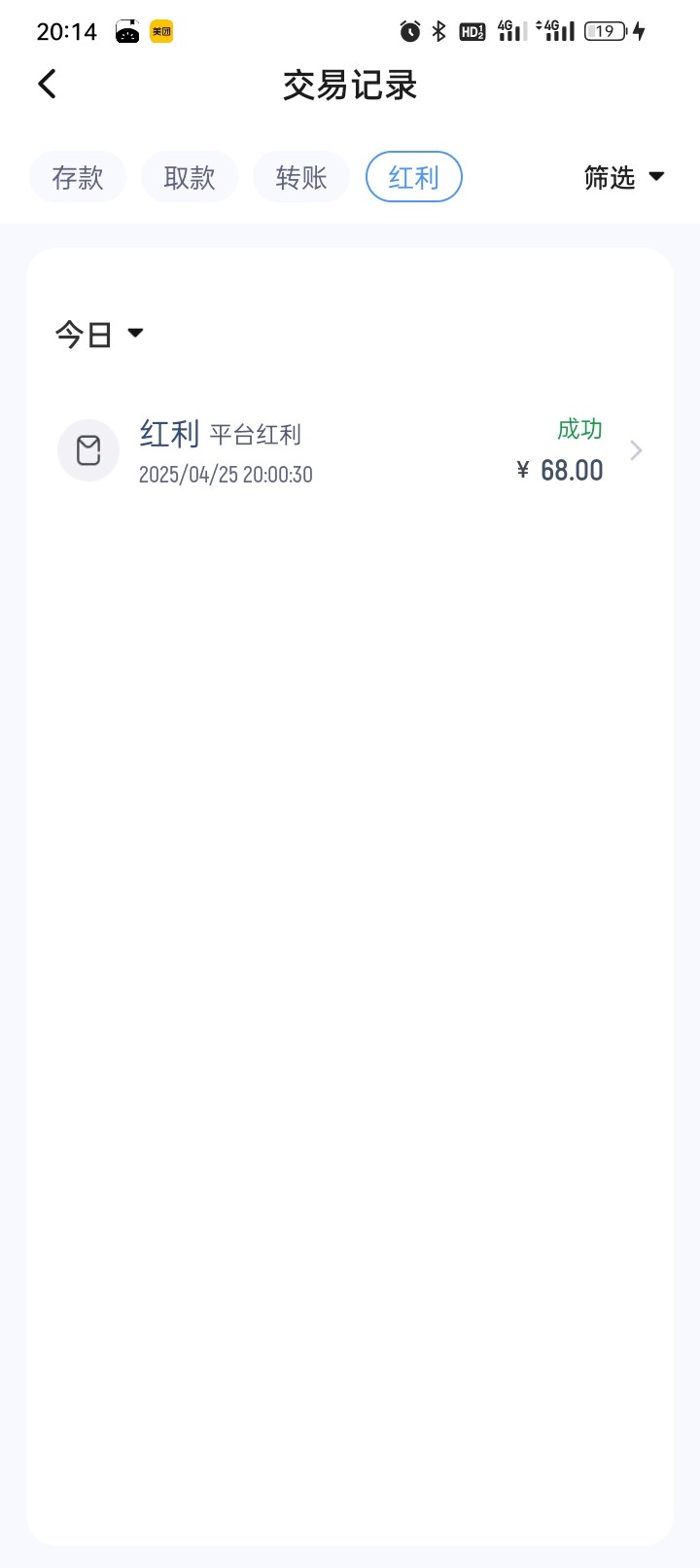Expand the 今日 date dropdown

pyautogui.click(x=99, y=335)
